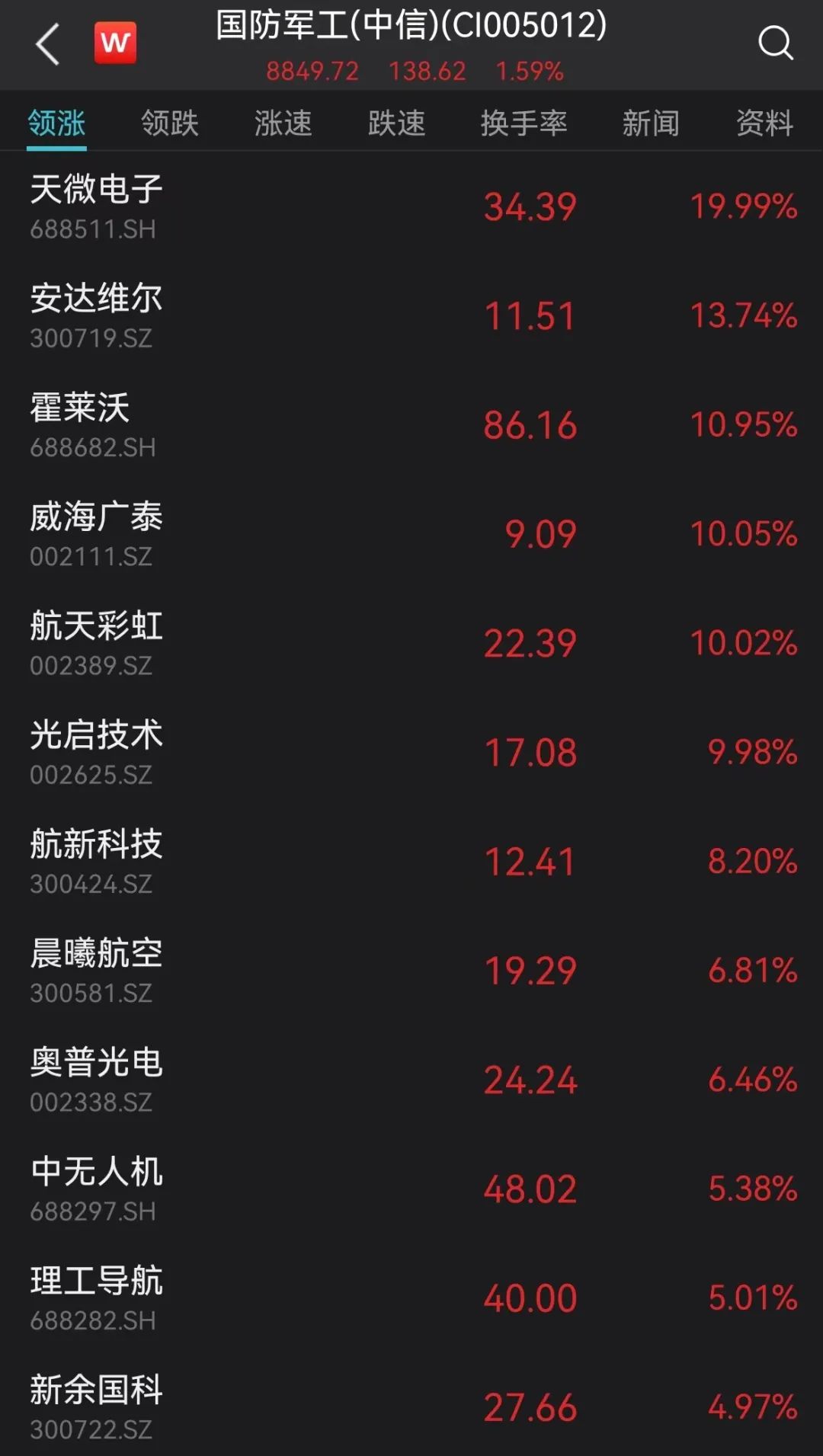The width and height of the screenshot is (823, 1456).
Task: Switch to the 涨速 tab
Action: [283, 123]
